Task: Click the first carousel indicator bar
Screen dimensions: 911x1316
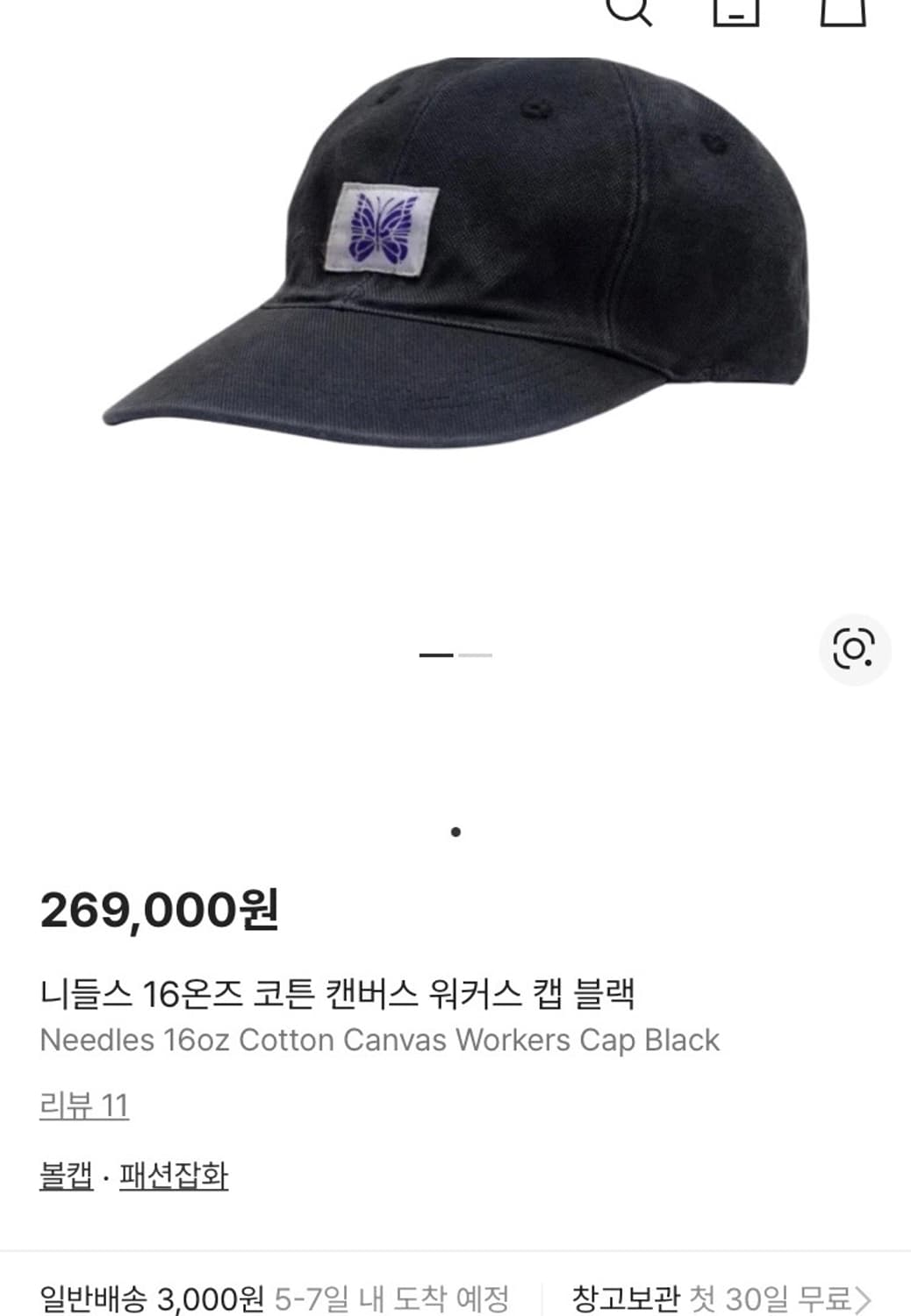Action: tap(435, 654)
